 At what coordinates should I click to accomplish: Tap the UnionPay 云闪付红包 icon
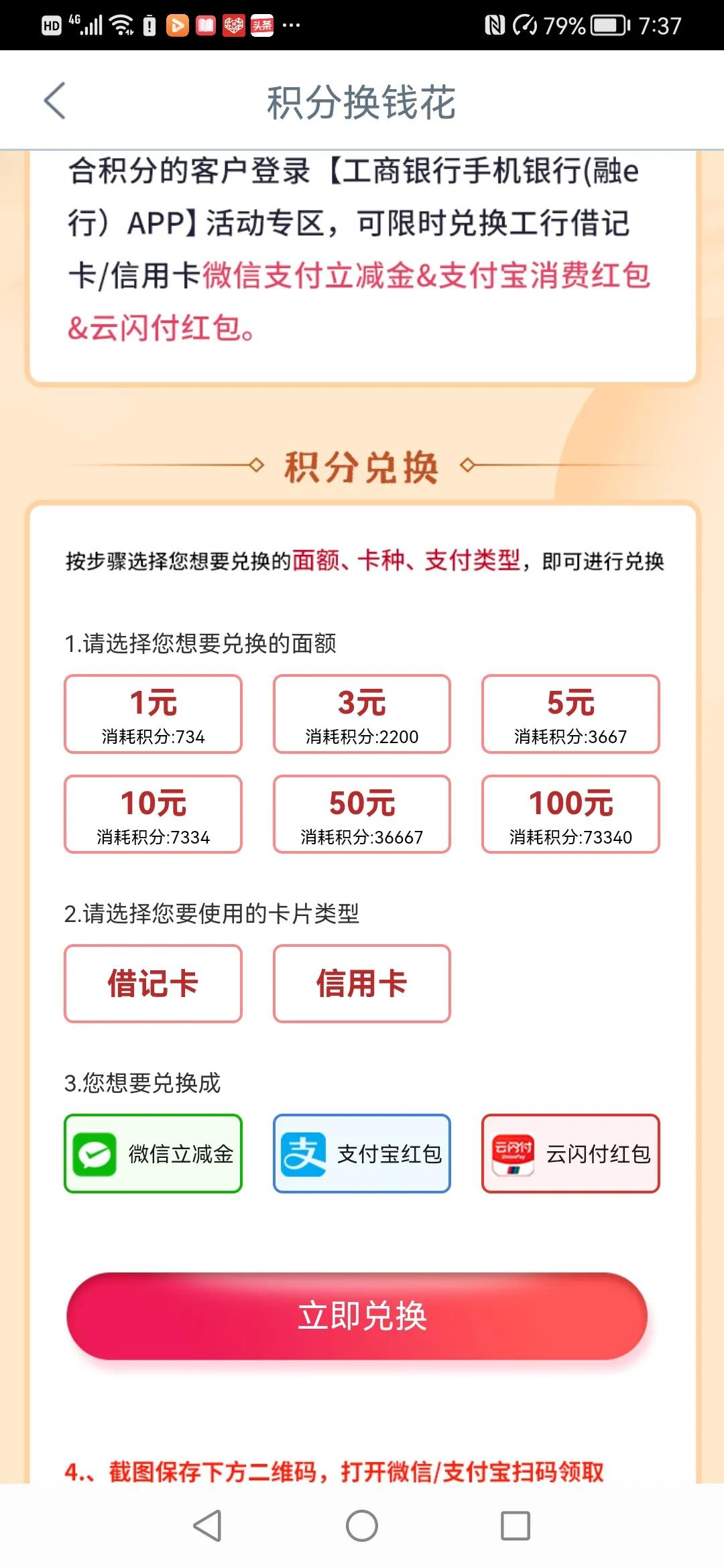[570, 1153]
